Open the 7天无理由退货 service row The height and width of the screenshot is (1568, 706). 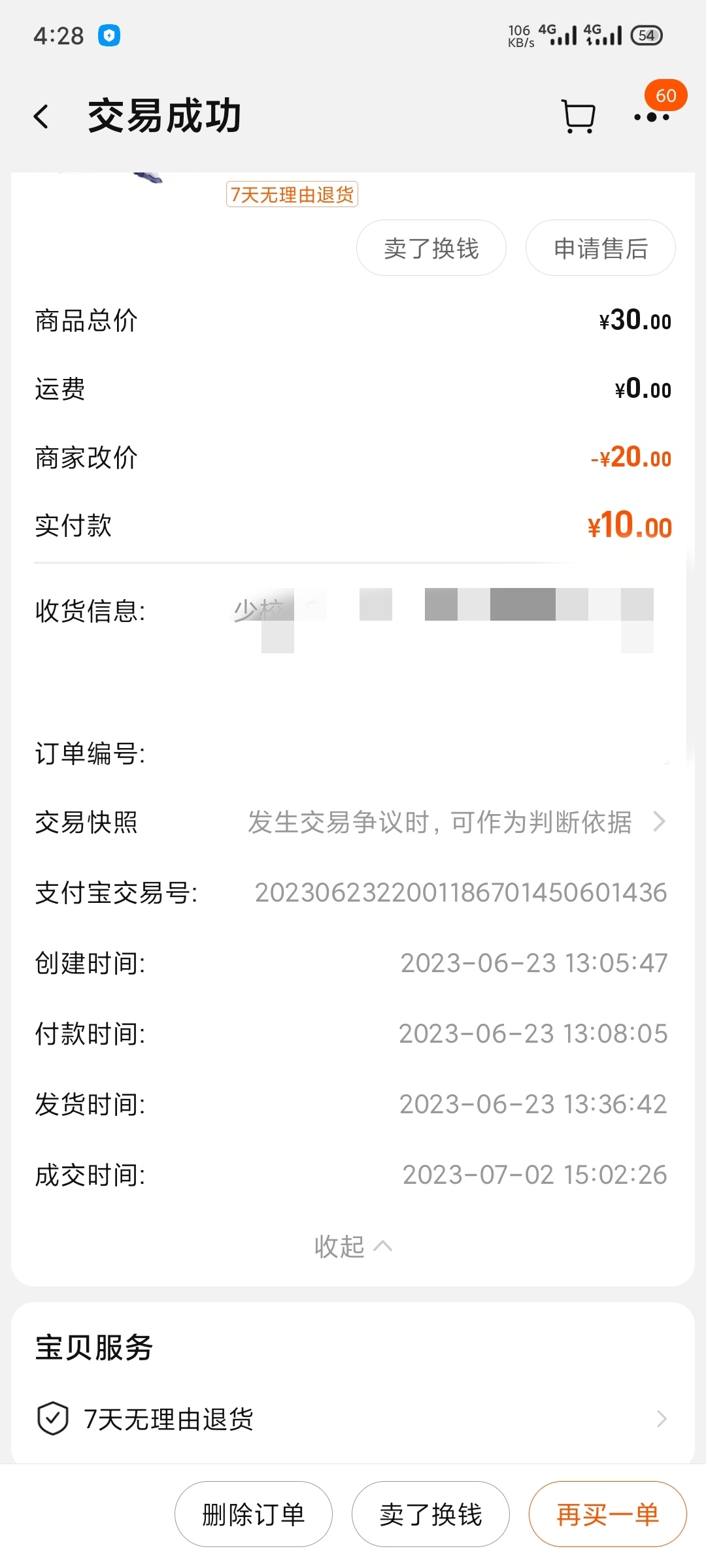[x=353, y=1419]
